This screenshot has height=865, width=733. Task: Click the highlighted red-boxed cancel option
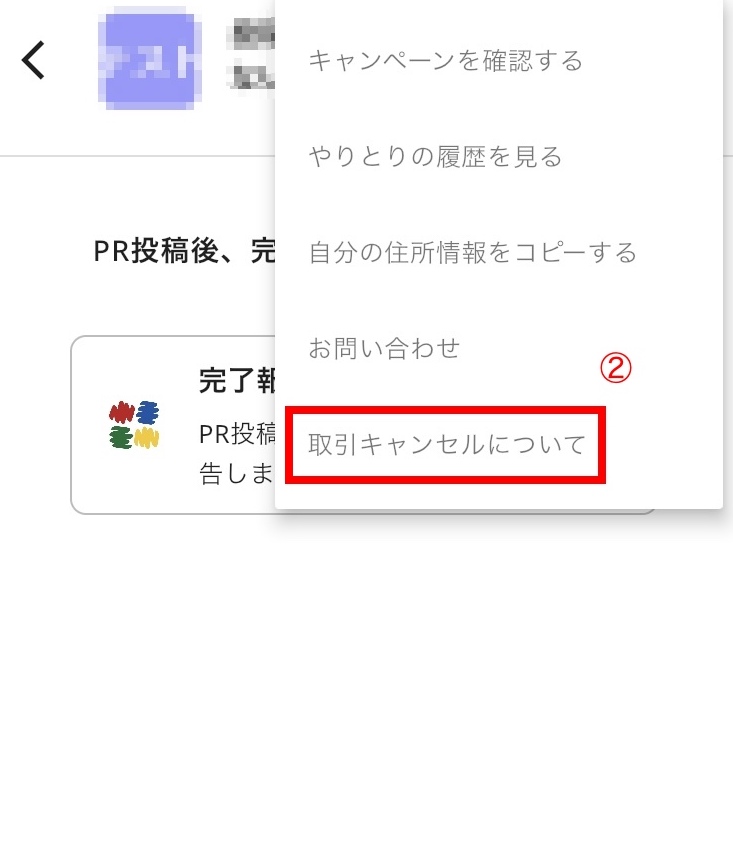(445, 444)
